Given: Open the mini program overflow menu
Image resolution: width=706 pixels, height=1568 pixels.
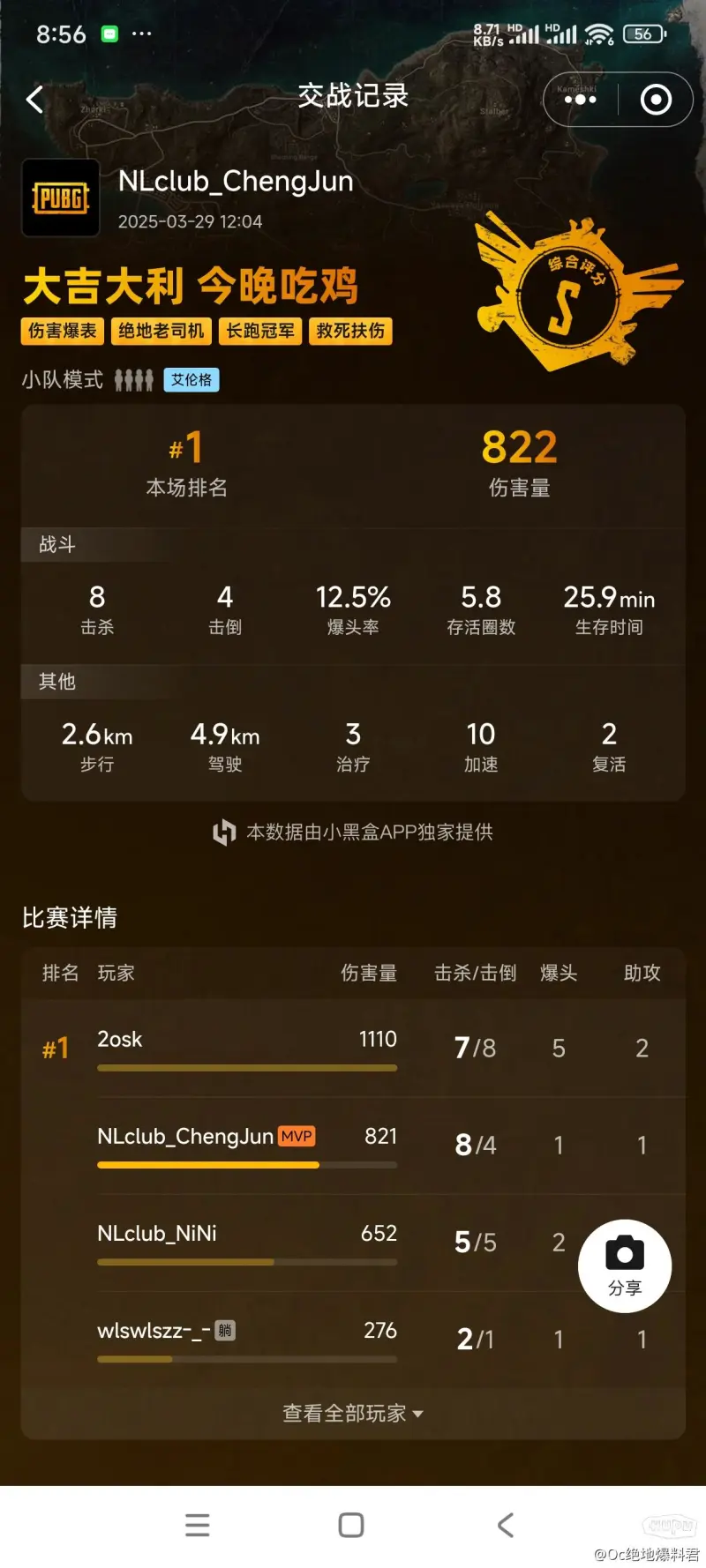Looking at the screenshot, I should (580, 100).
